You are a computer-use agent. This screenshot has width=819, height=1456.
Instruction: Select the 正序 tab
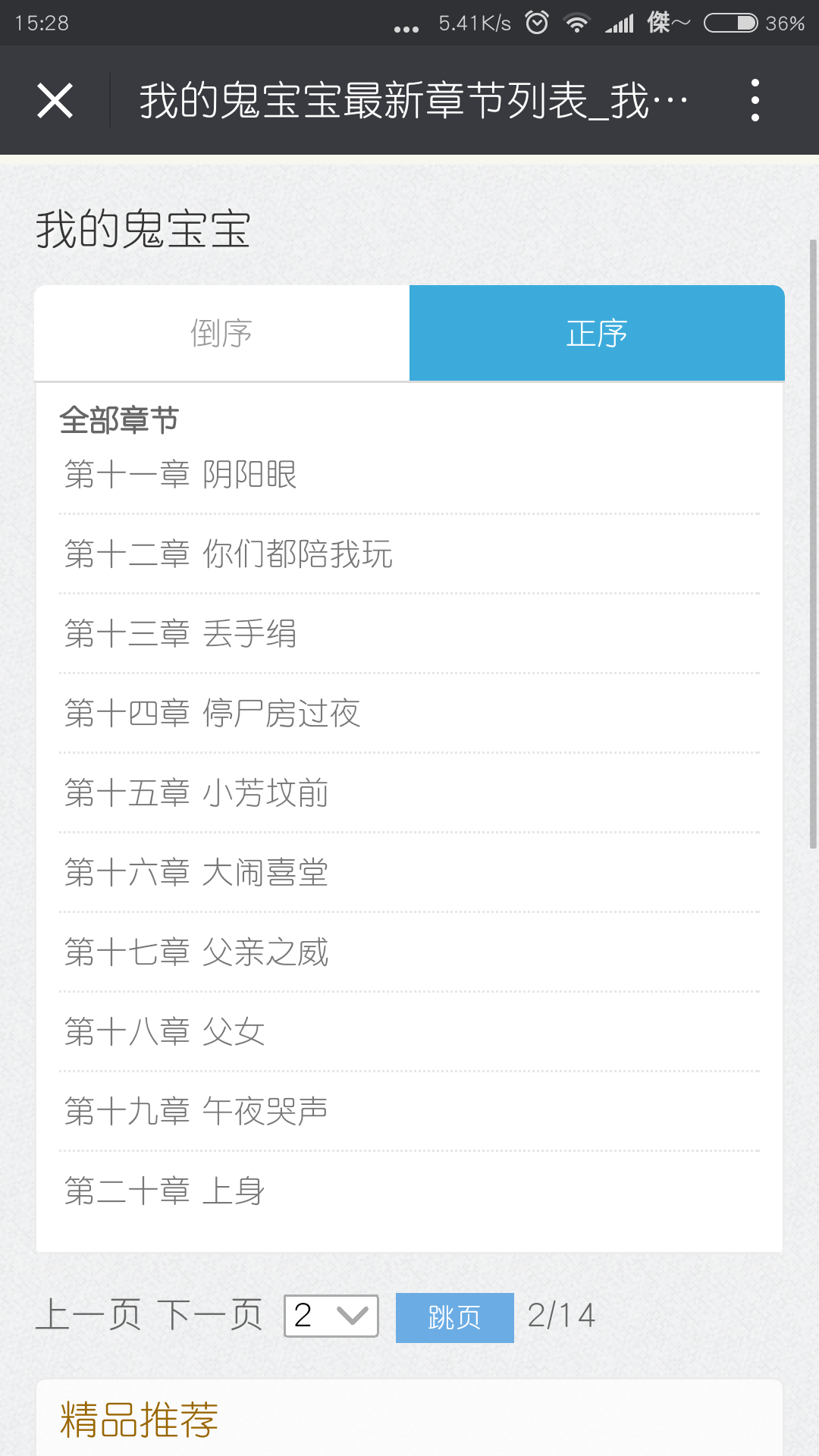click(597, 334)
